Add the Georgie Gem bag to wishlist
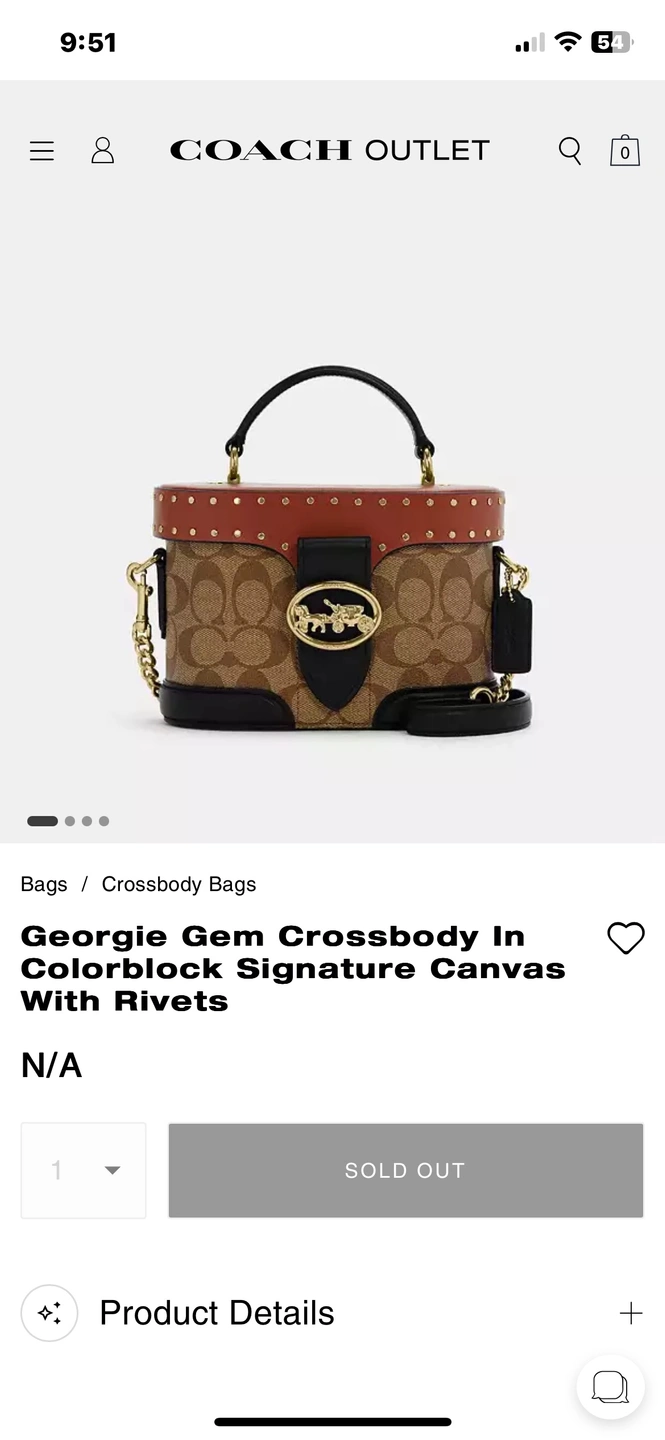 tap(626, 938)
